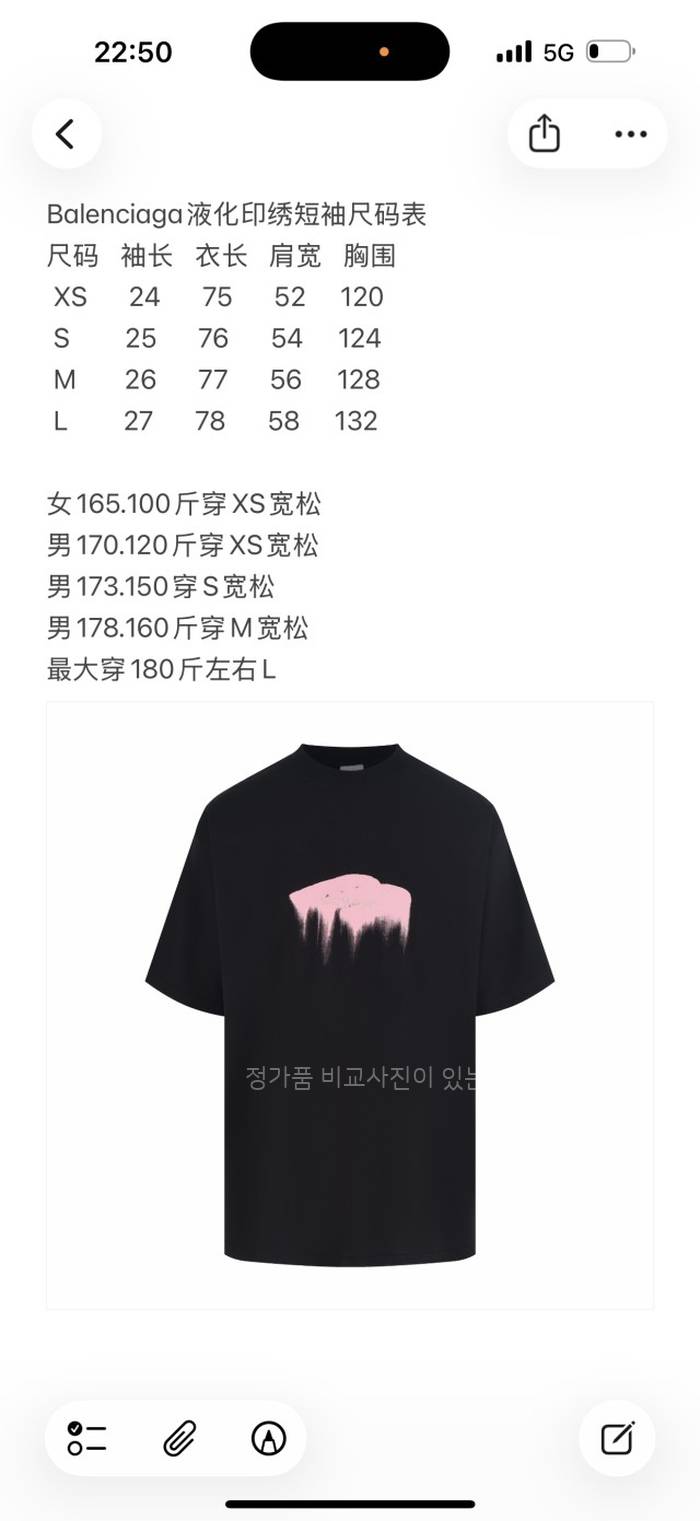
Task: Open the more options menu
Action: (630, 134)
